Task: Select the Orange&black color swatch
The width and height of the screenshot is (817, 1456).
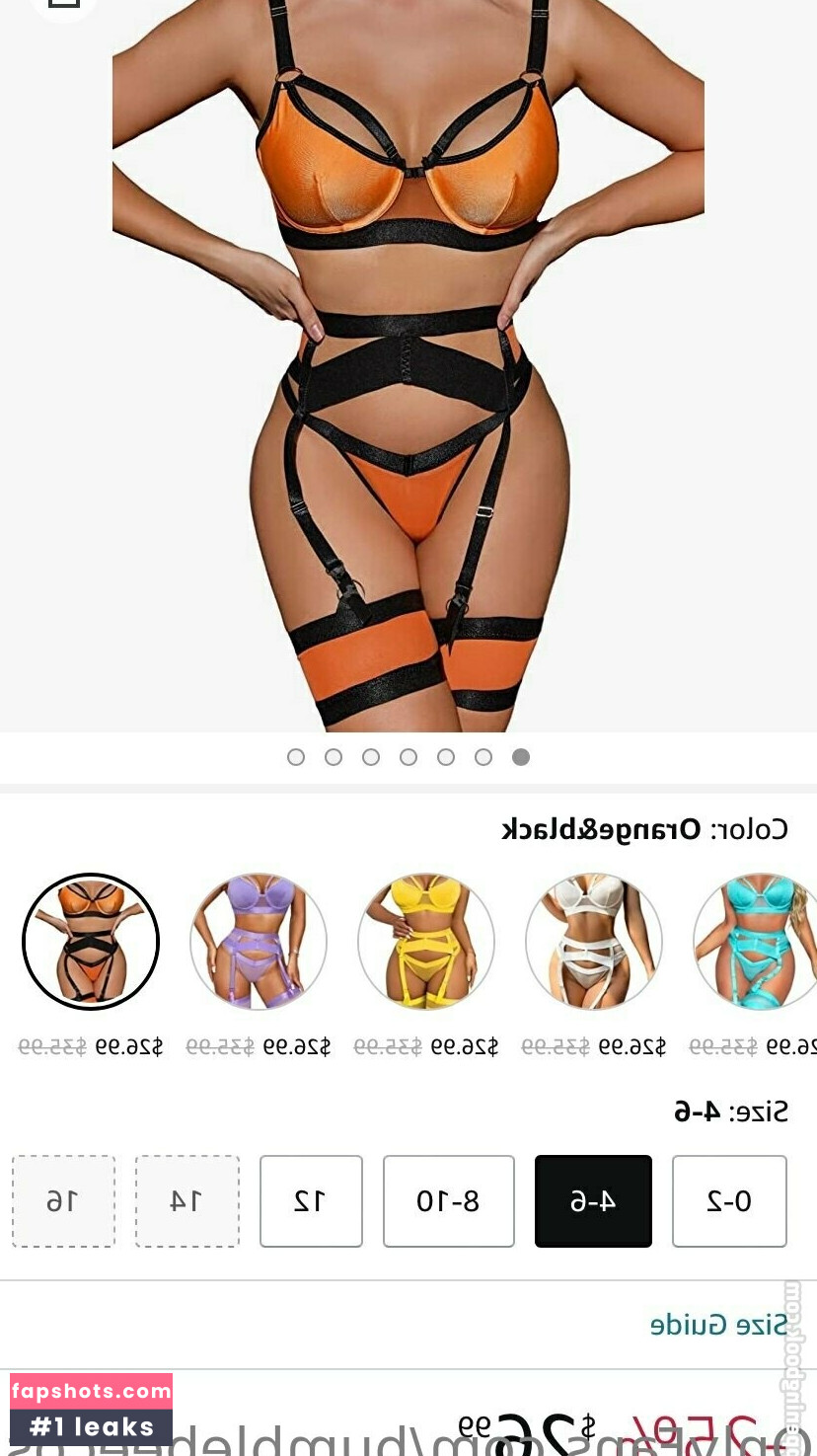Action: tap(91, 941)
